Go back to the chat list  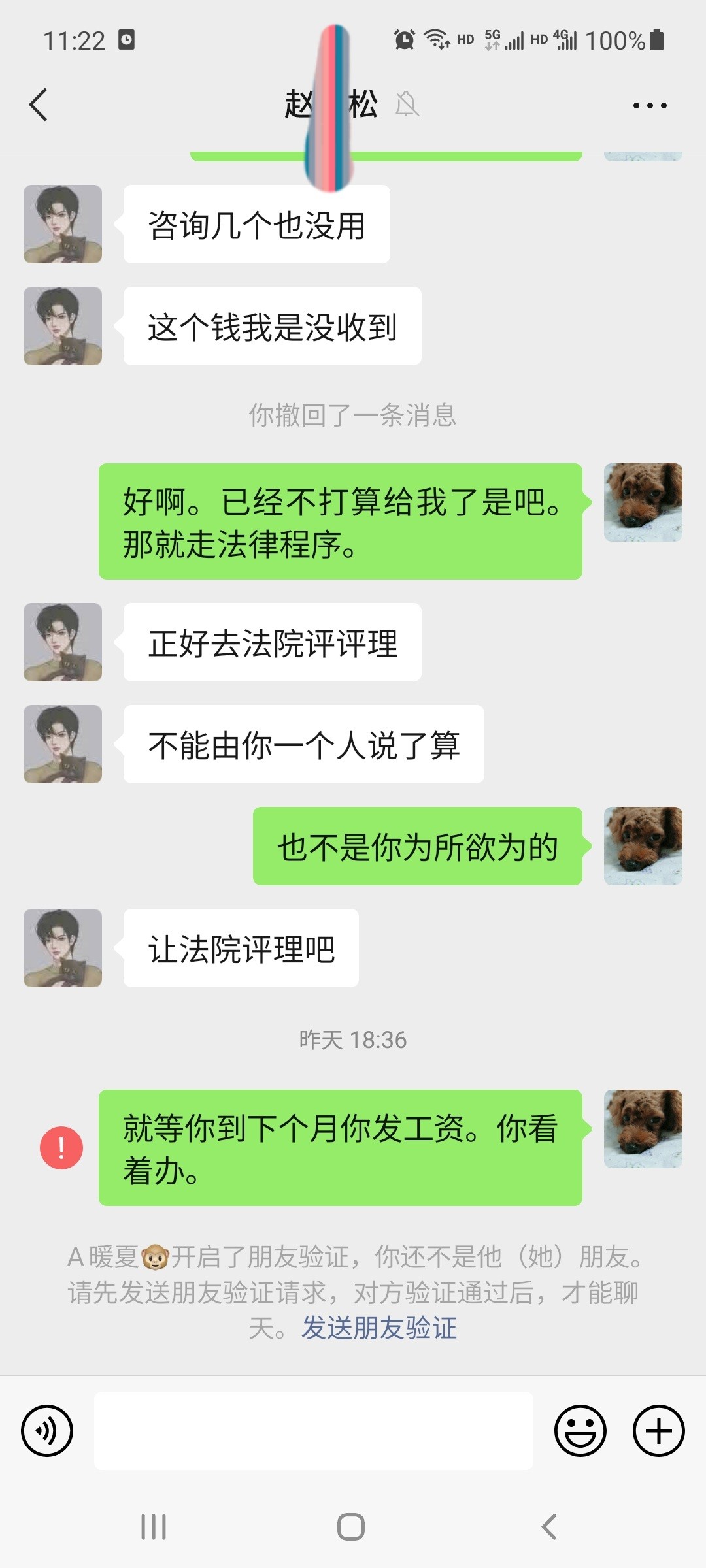pos(39,105)
